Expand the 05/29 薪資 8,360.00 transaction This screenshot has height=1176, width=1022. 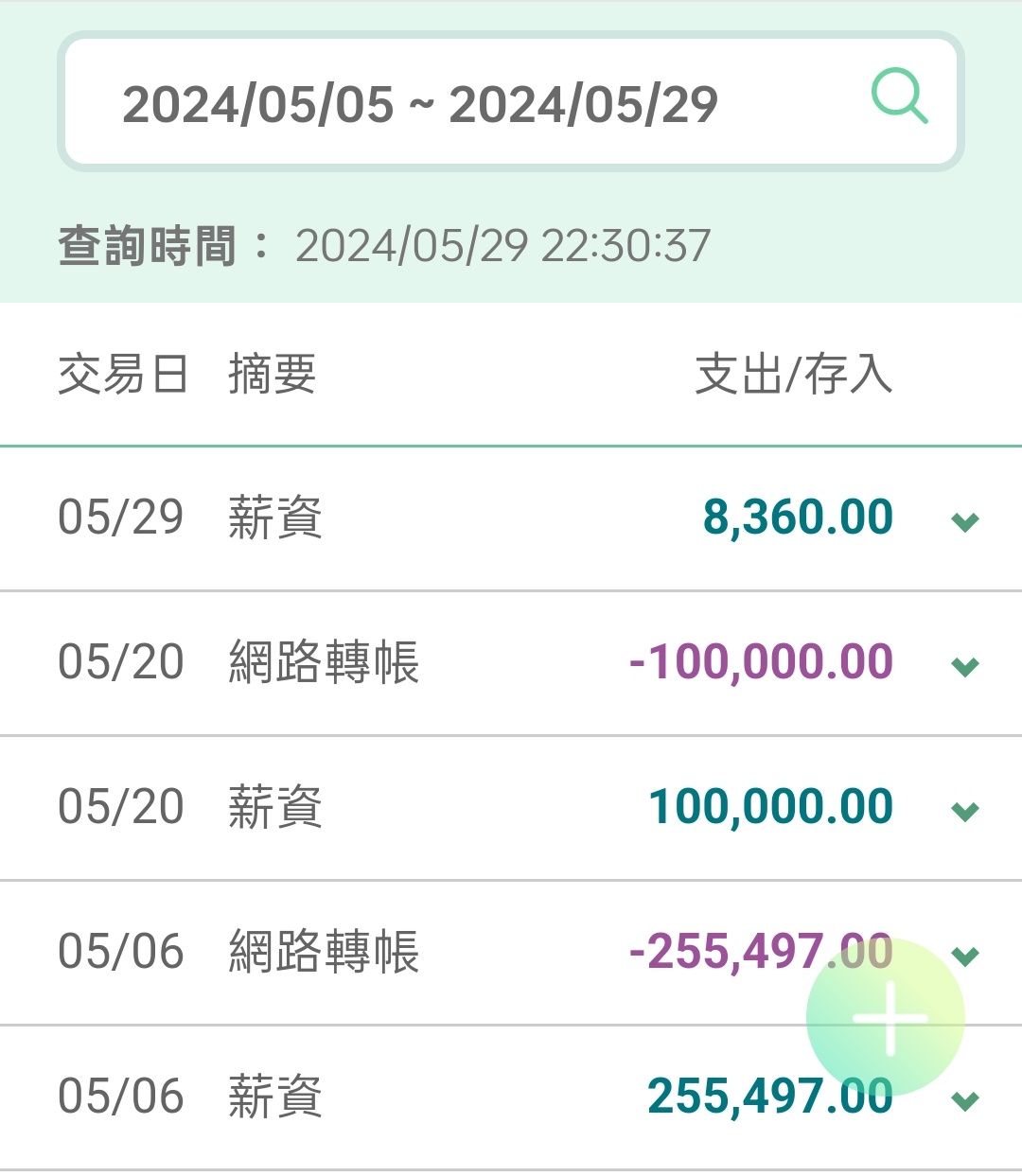pyautogui.click(x=964, y=521)
